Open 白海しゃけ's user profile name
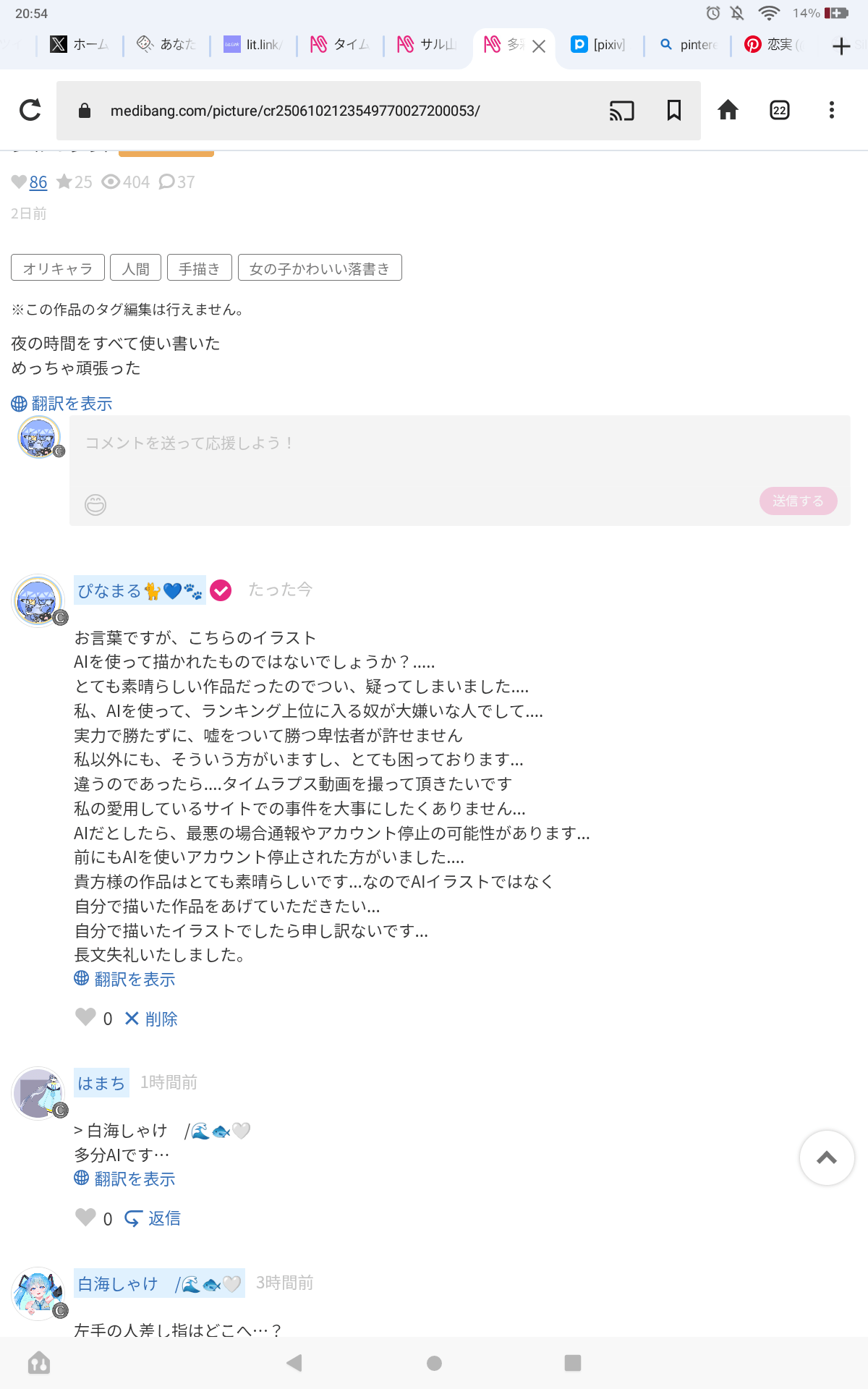The height and width of the screenshot is (1389, 868). (119, 1283)
